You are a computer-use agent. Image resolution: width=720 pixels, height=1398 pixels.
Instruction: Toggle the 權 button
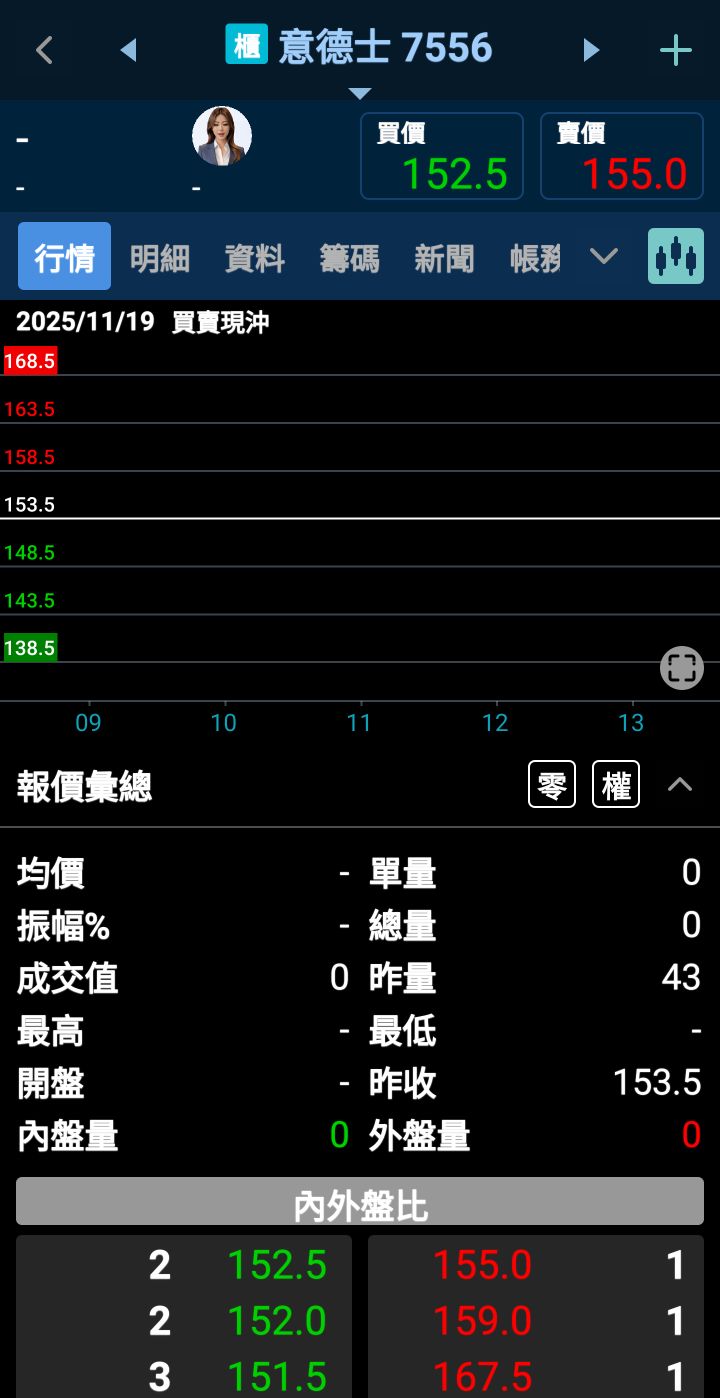[x=616, y=785]
